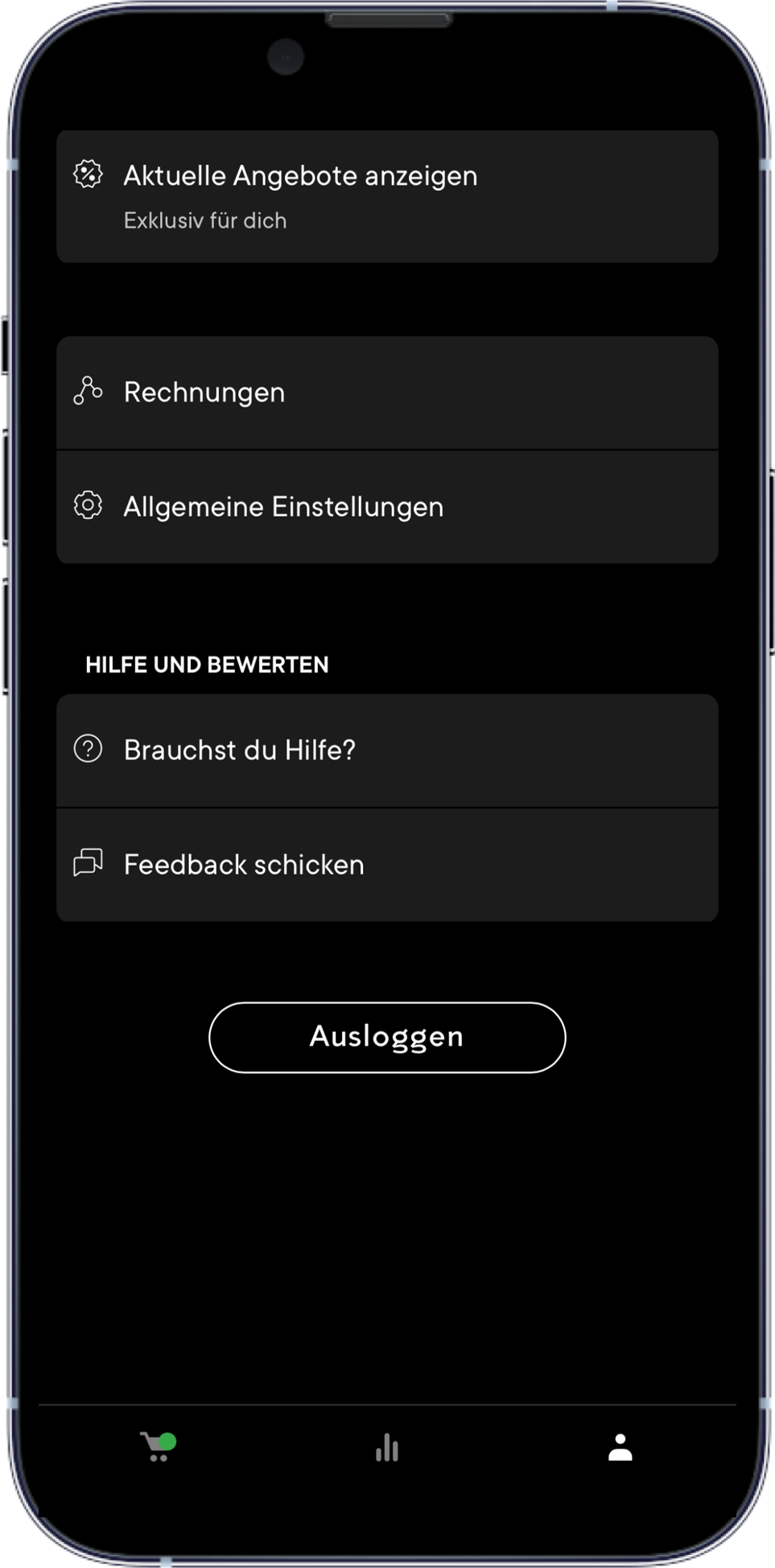Tap the Ausloggen button

[x=387, y=1037]
